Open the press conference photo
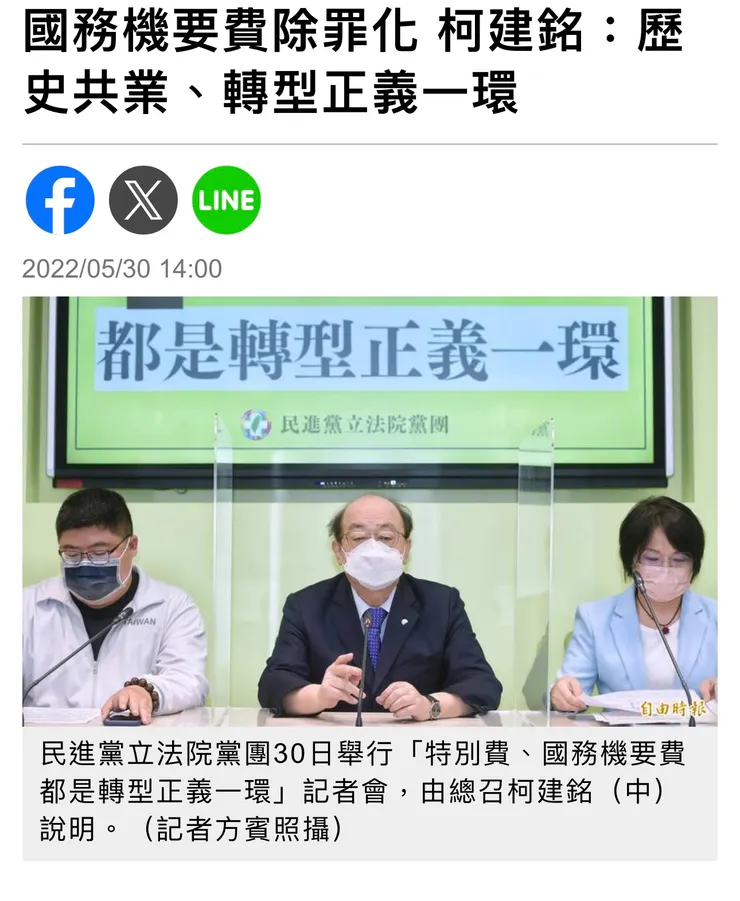 [370, 510]
